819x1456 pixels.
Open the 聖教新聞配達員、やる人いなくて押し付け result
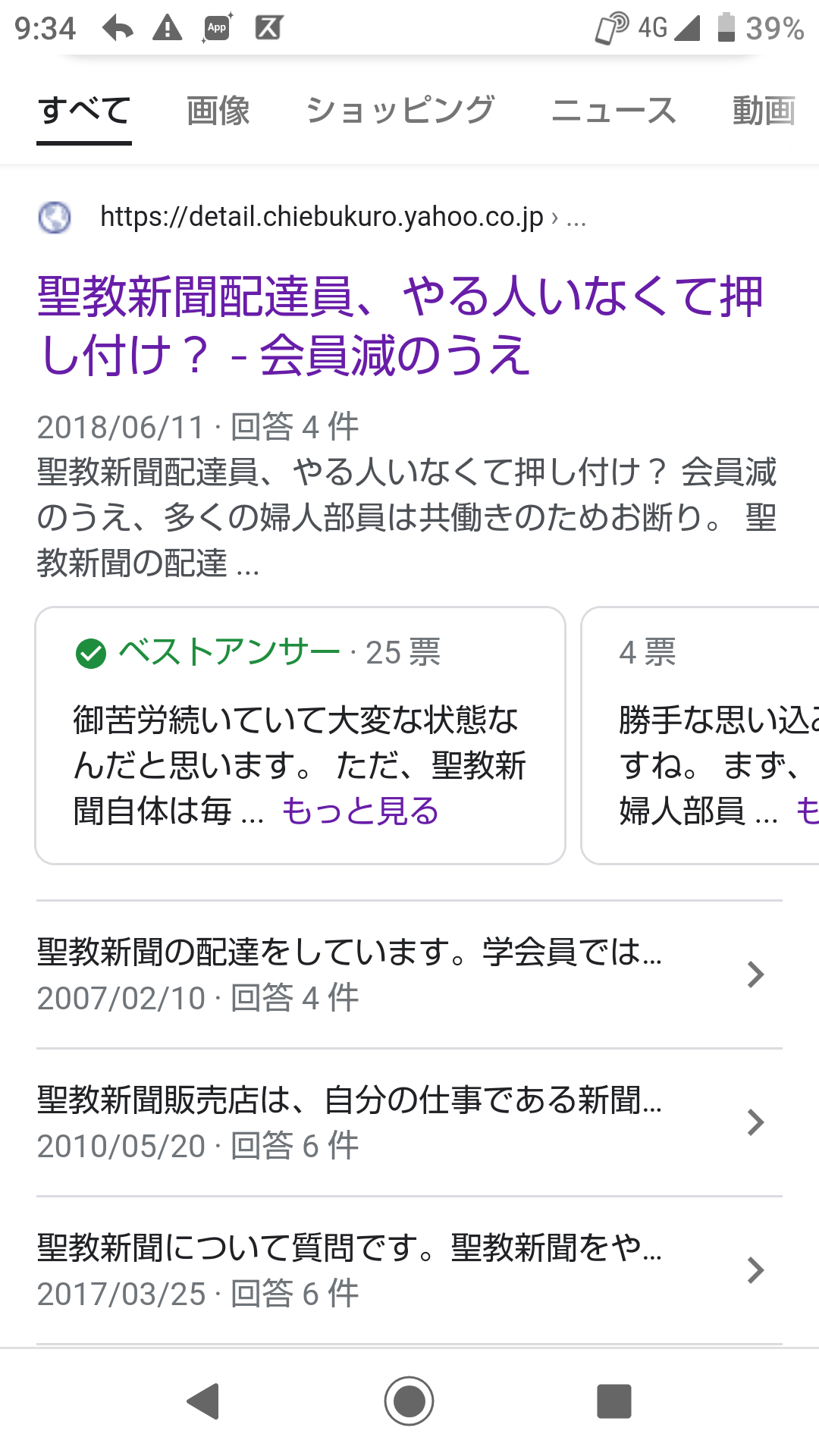coord(400,325)
